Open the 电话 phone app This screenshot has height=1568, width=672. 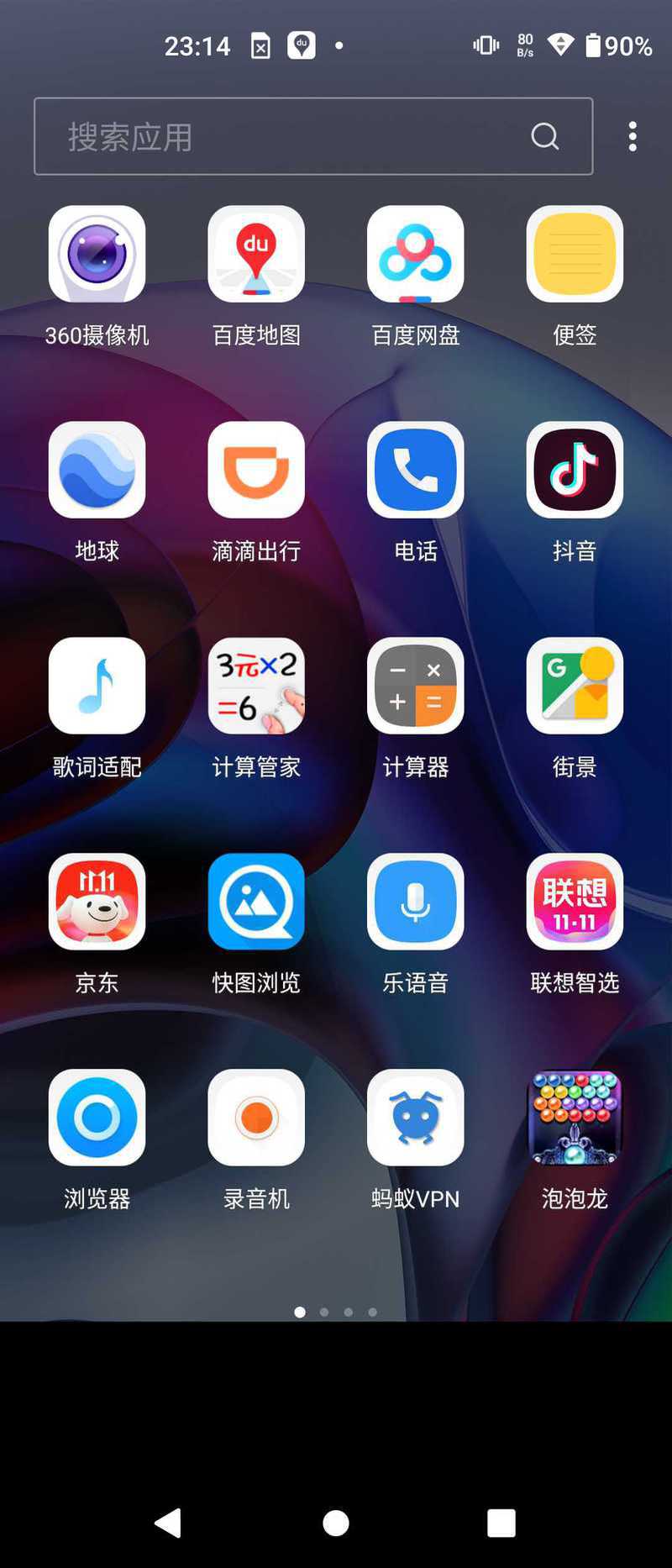pos(415,471)
